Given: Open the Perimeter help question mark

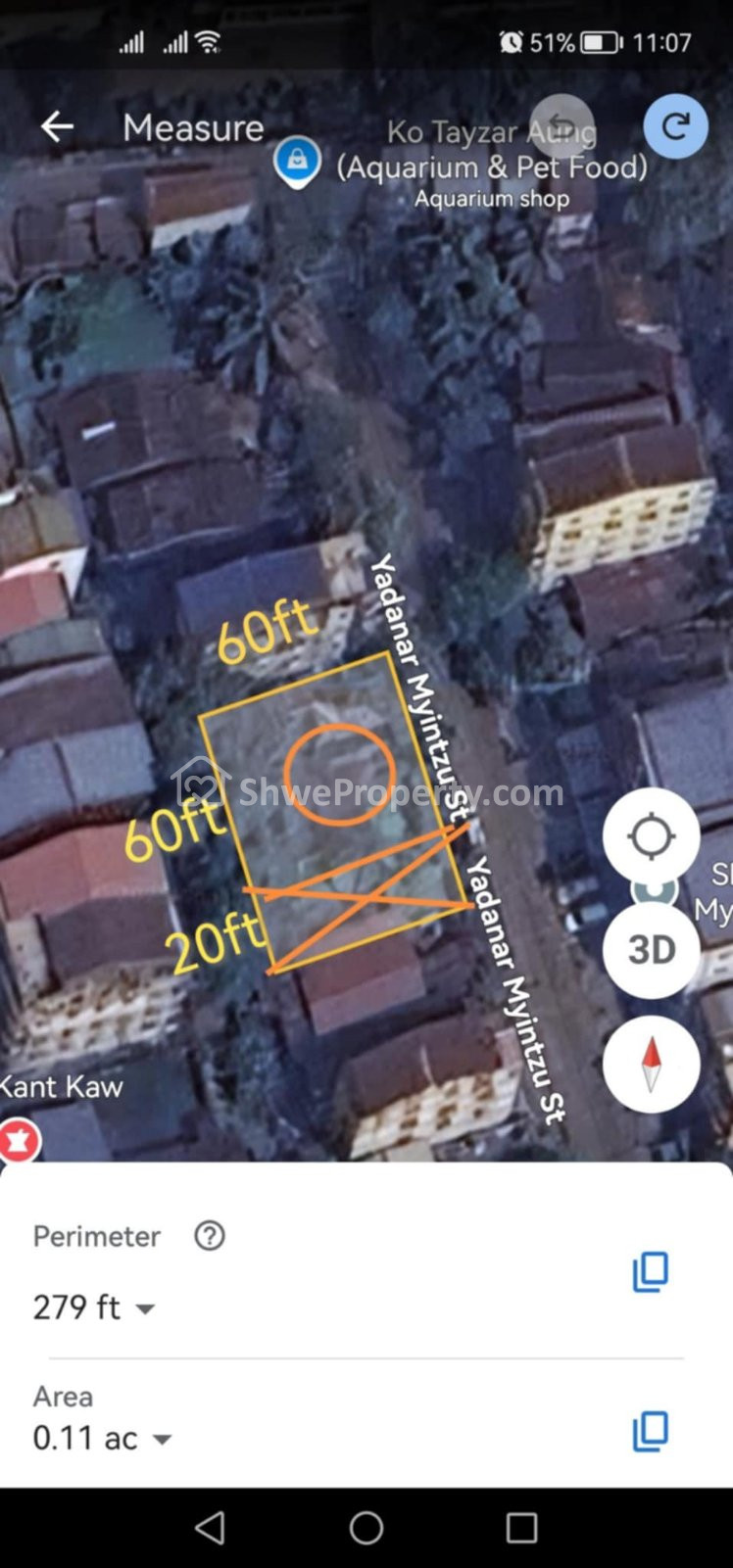Looking at the screenshot, I should [210, 1236].
